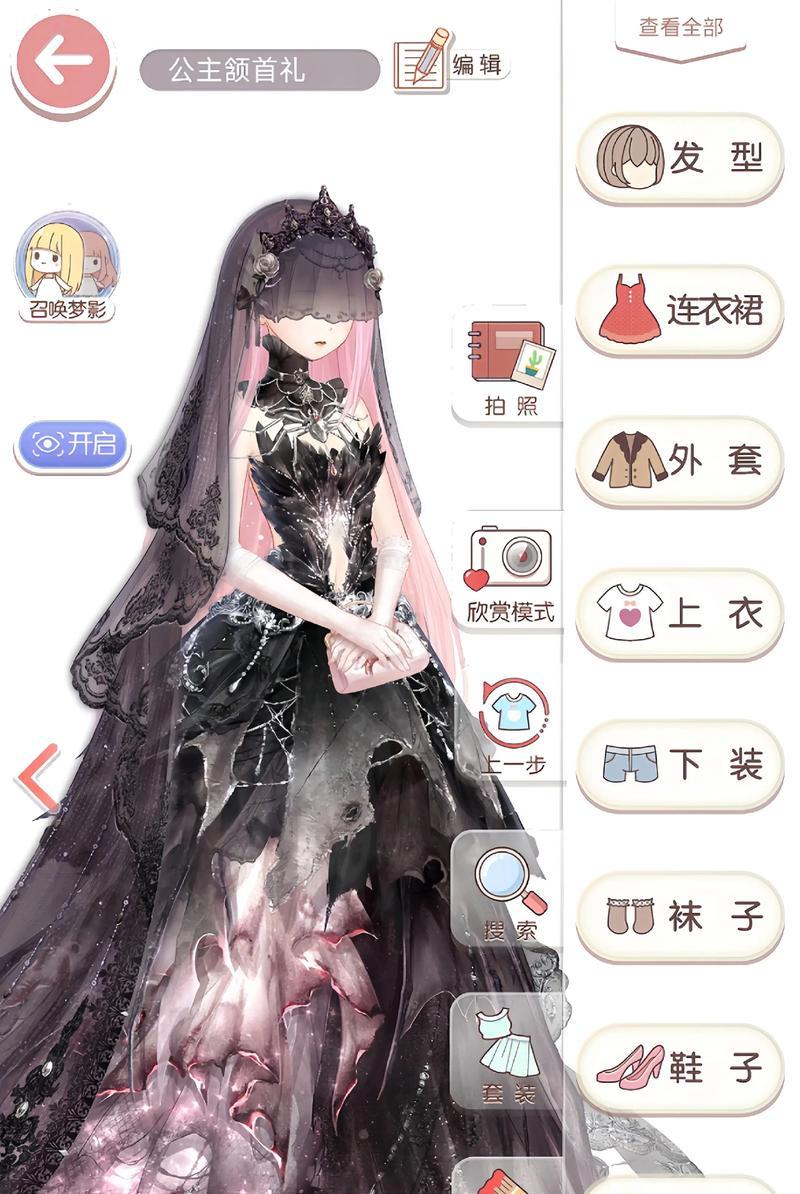Select the 发型 hairstyle category
Screen dimensions: 800x1194
click(680, 159)
